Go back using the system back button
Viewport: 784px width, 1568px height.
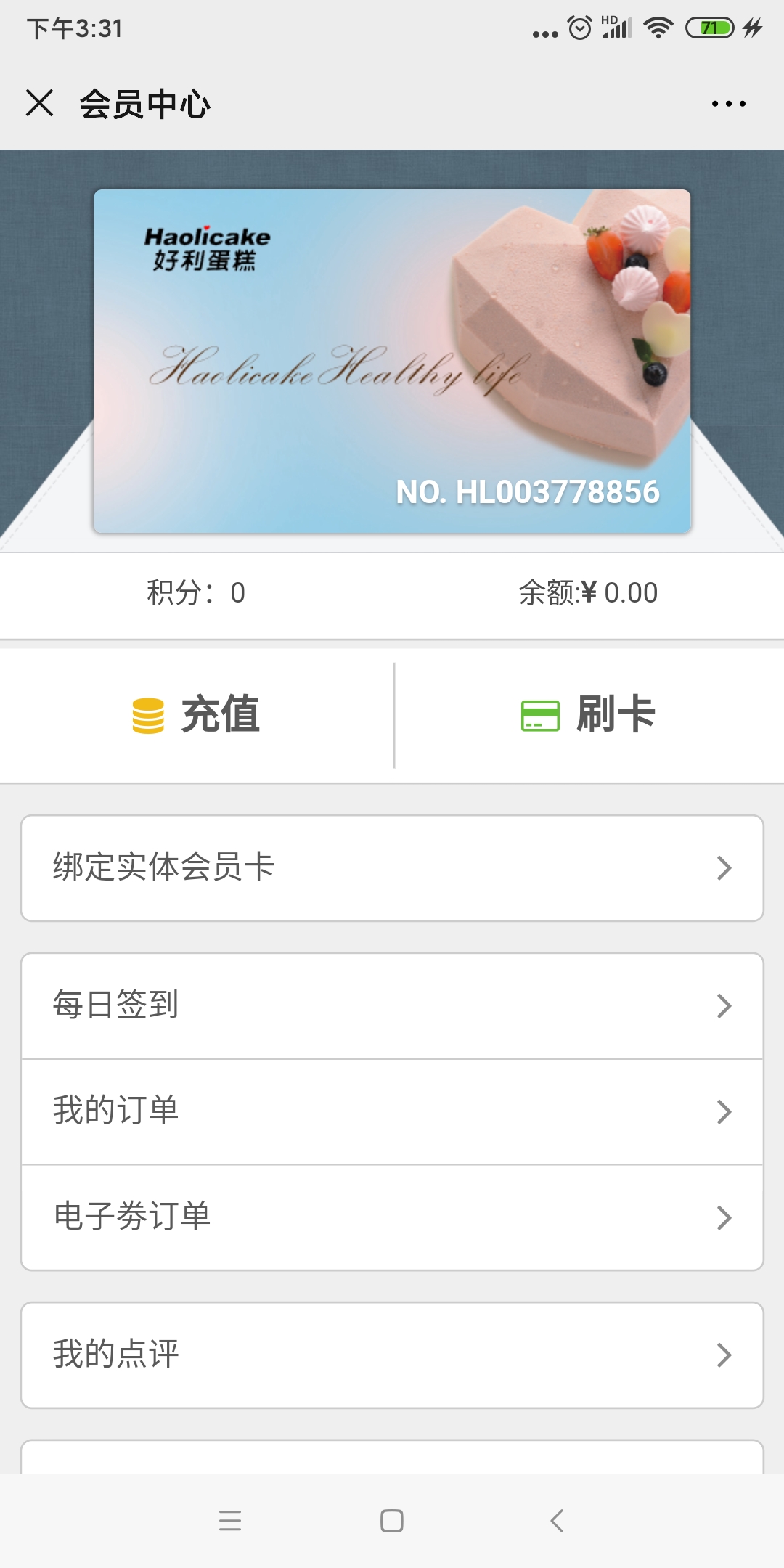click(557, 1520)
